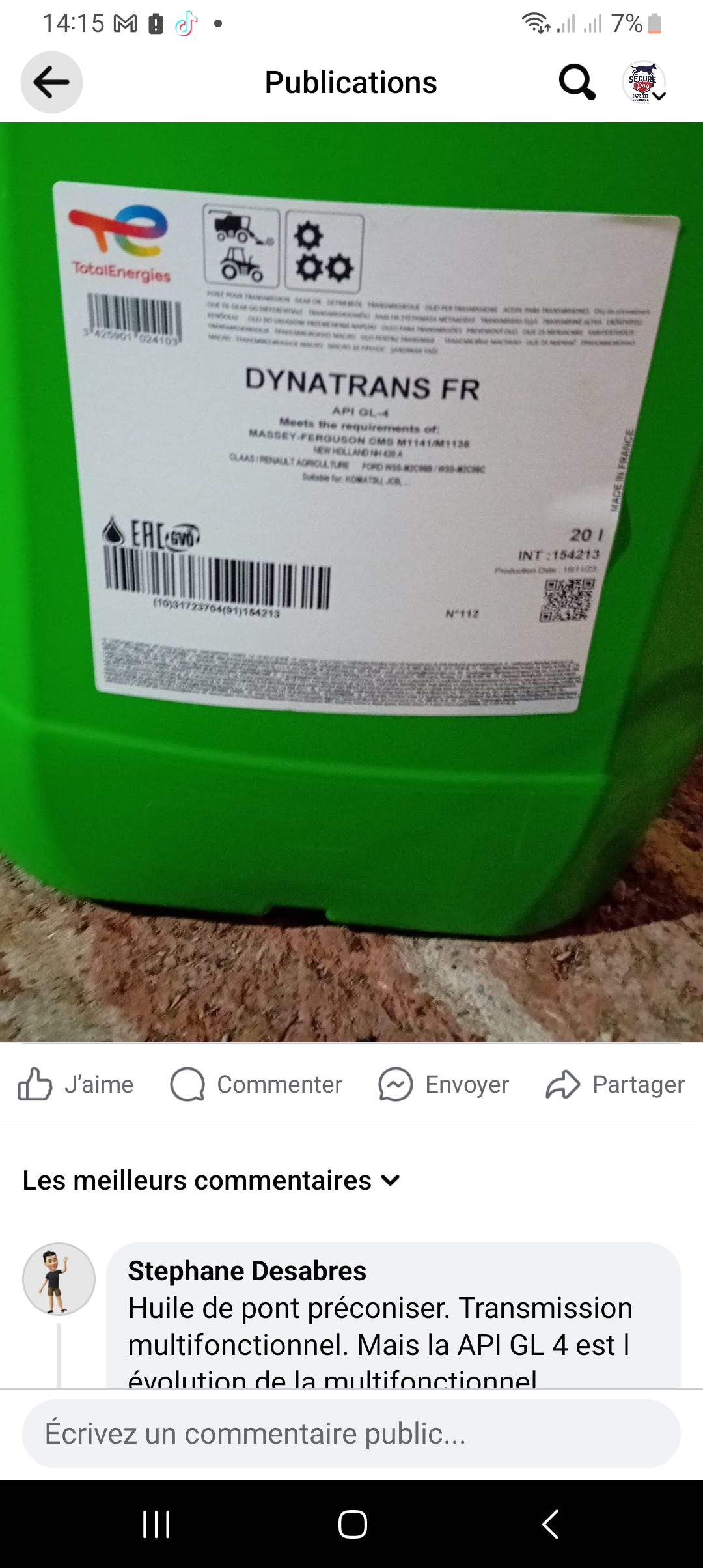This screenshot has height=1568, width=703.
Task: Share the post with Partager
Action: 616,1084
